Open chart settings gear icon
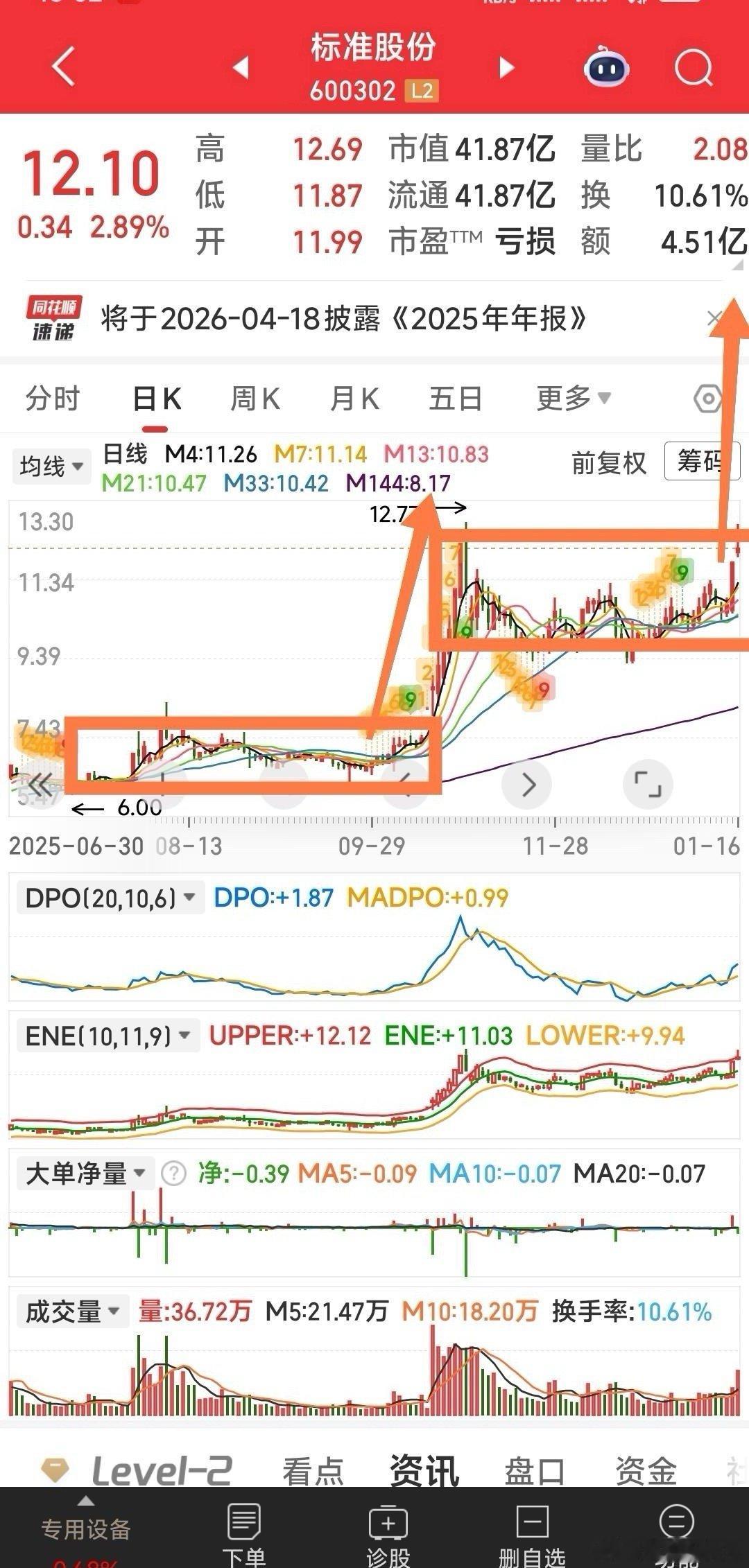 point(708,399)
